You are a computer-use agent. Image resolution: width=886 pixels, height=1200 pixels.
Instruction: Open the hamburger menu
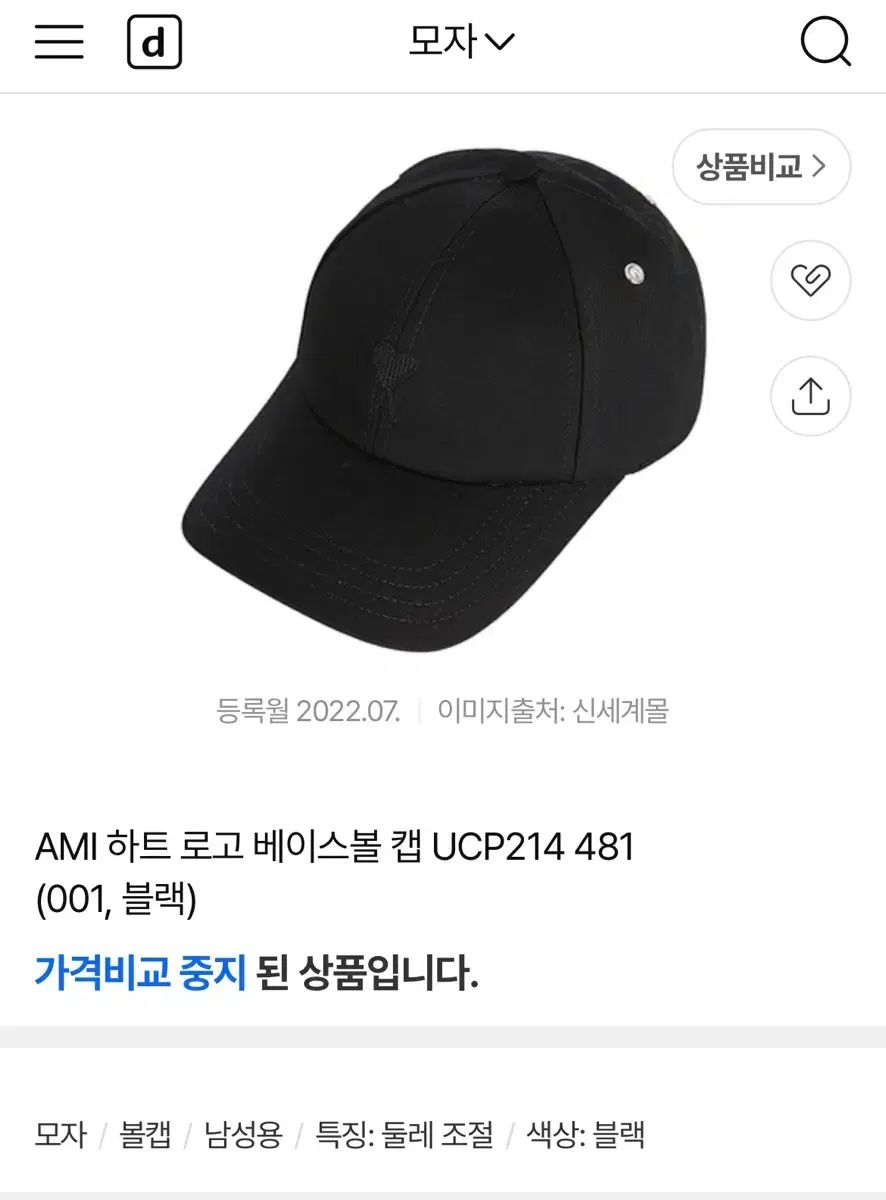pyautogui.click(x=59, y=42)
